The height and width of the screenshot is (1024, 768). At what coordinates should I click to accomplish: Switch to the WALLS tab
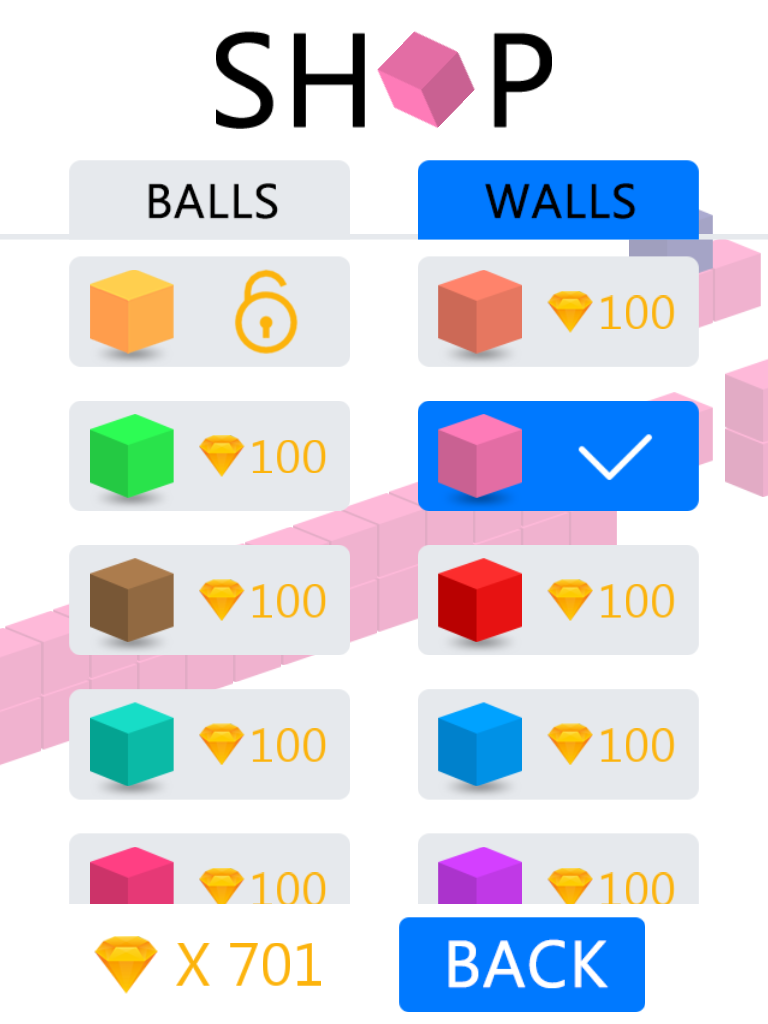pos(557,200)
